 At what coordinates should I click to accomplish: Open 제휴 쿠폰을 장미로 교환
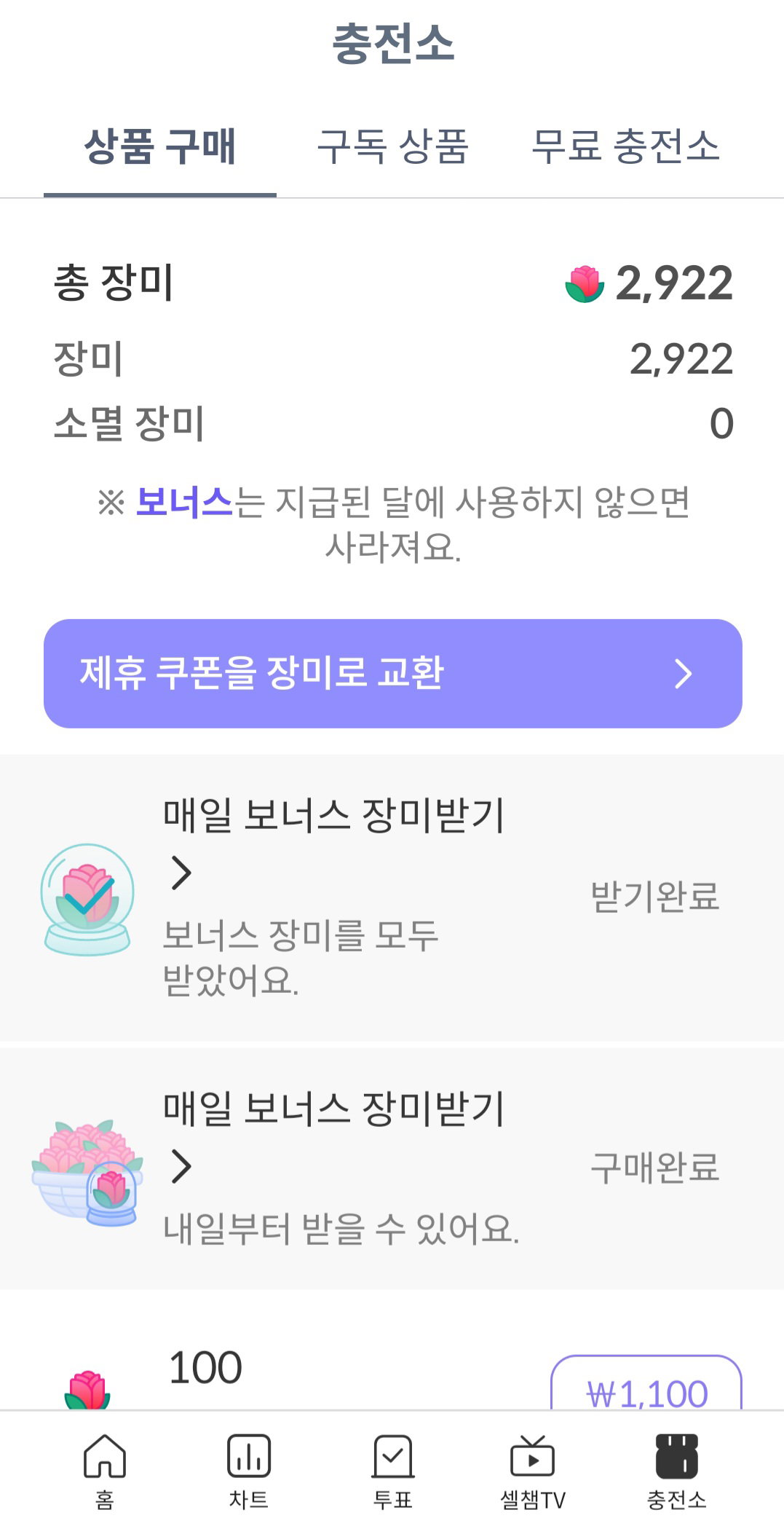pos(393,673)
